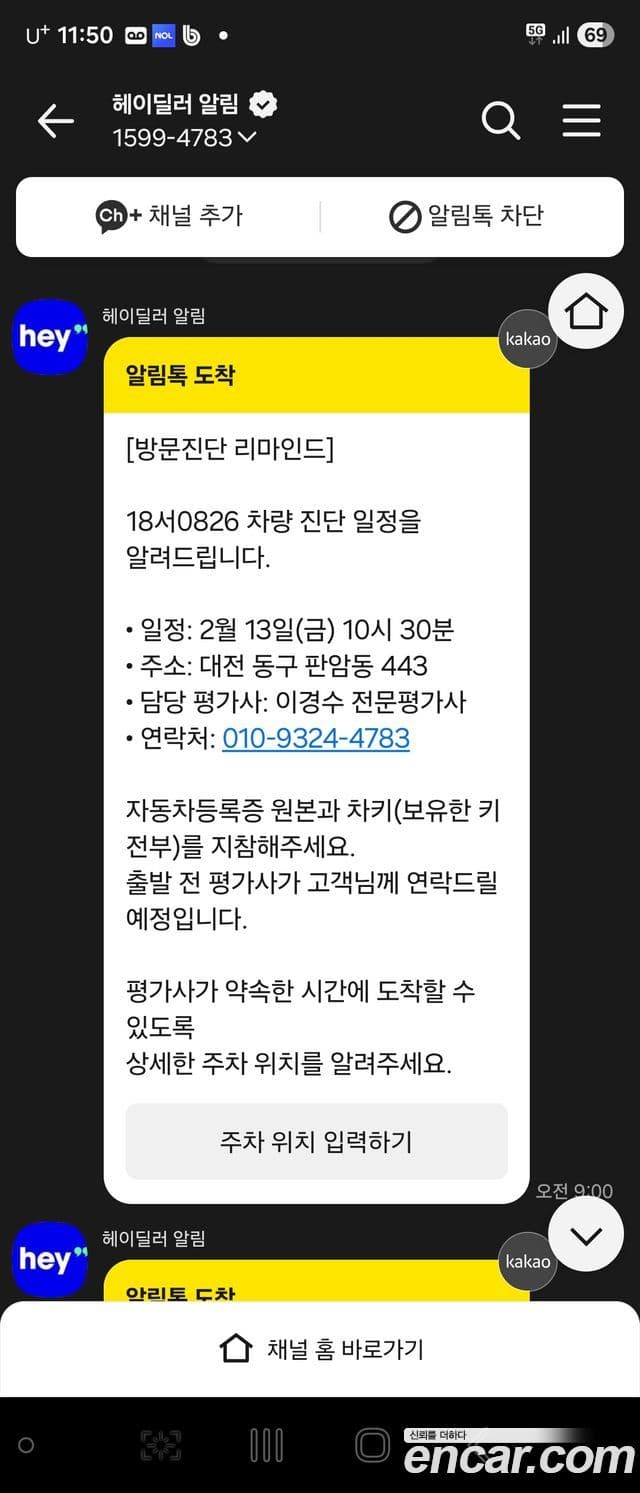
Task: Search within this chat
Action: 500,121
